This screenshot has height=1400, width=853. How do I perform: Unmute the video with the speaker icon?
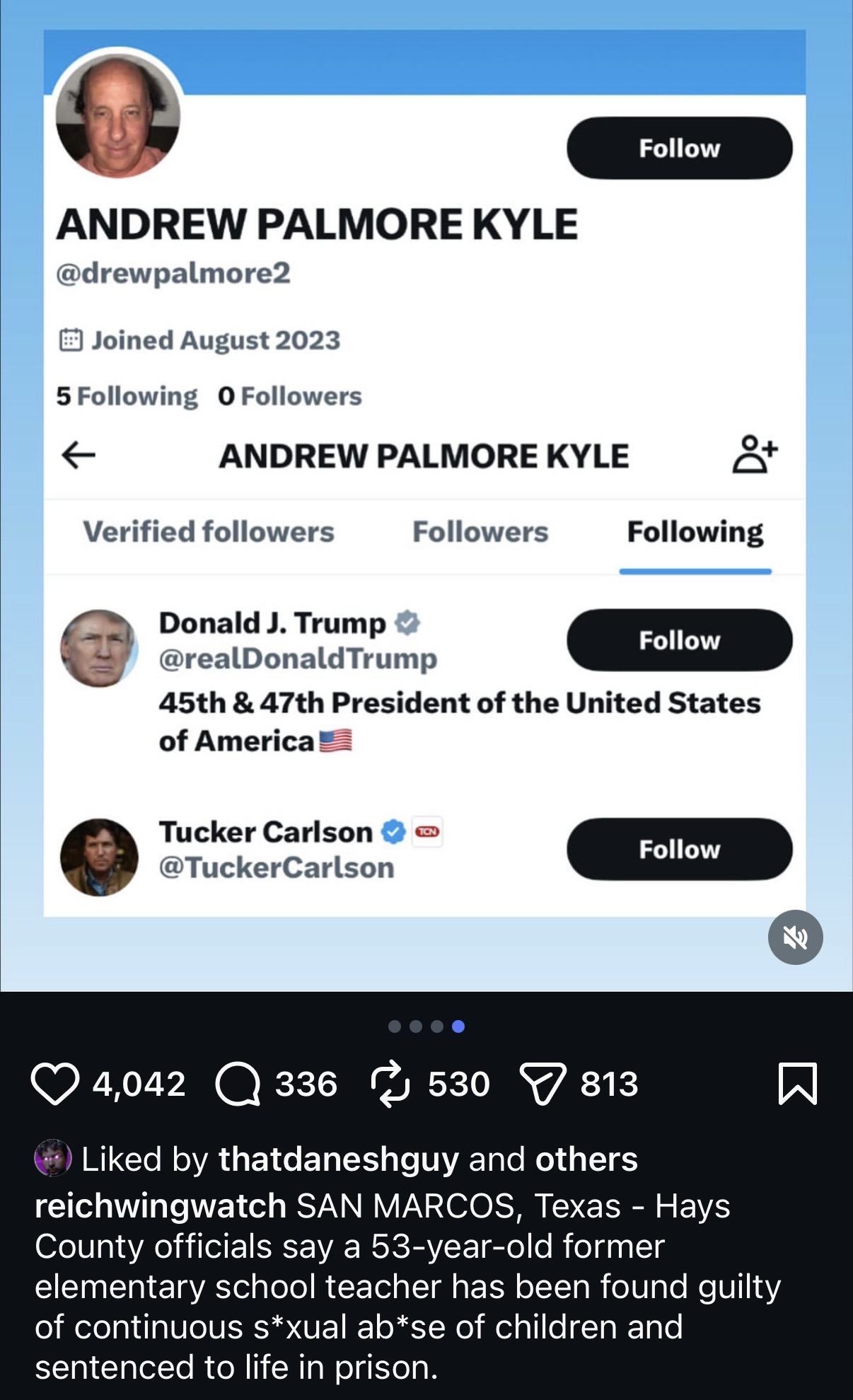point(796,936)
